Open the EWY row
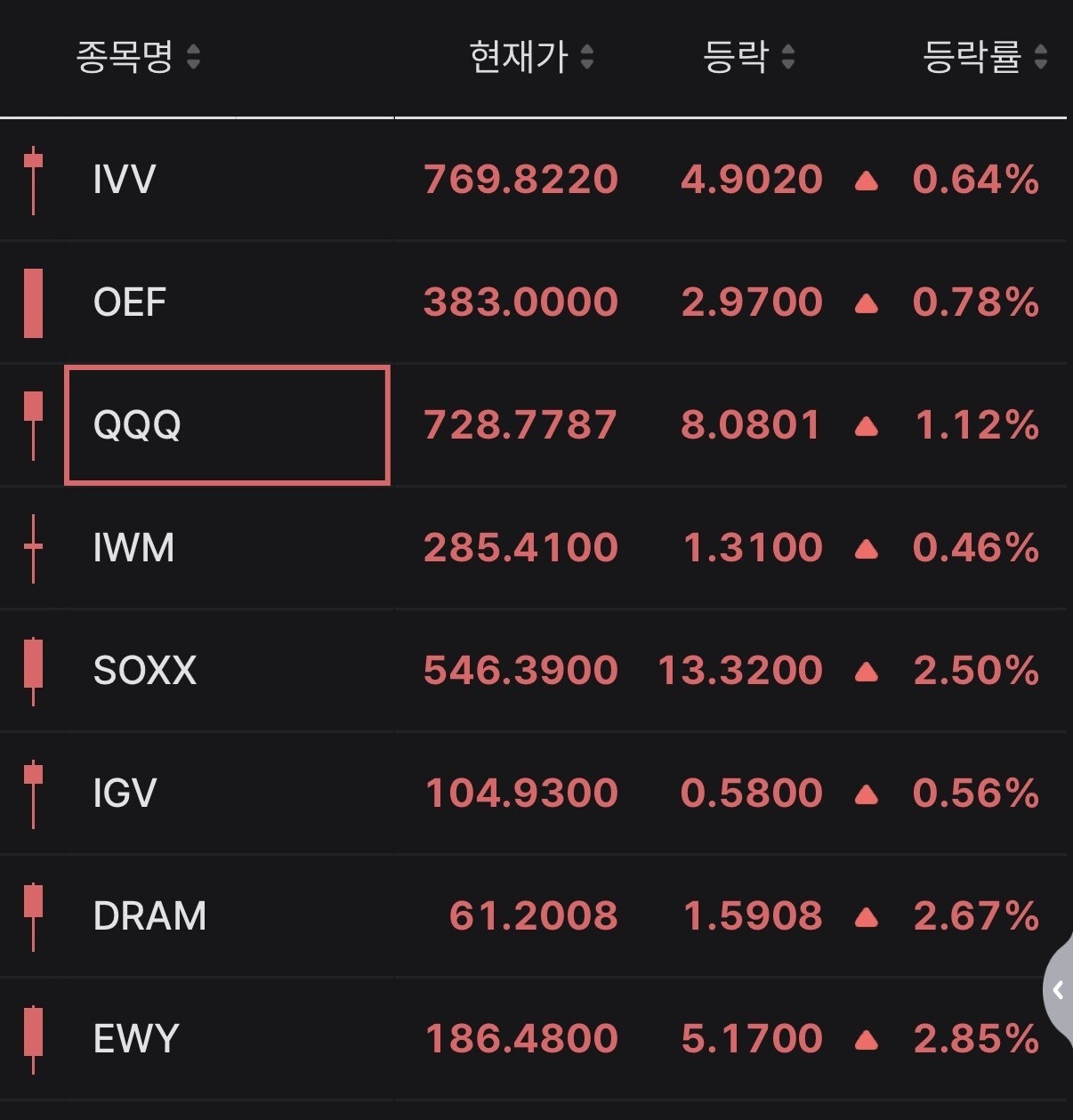This screenshot has width=1073, height=1120. pyautogui.click(x=534, y=1039)
